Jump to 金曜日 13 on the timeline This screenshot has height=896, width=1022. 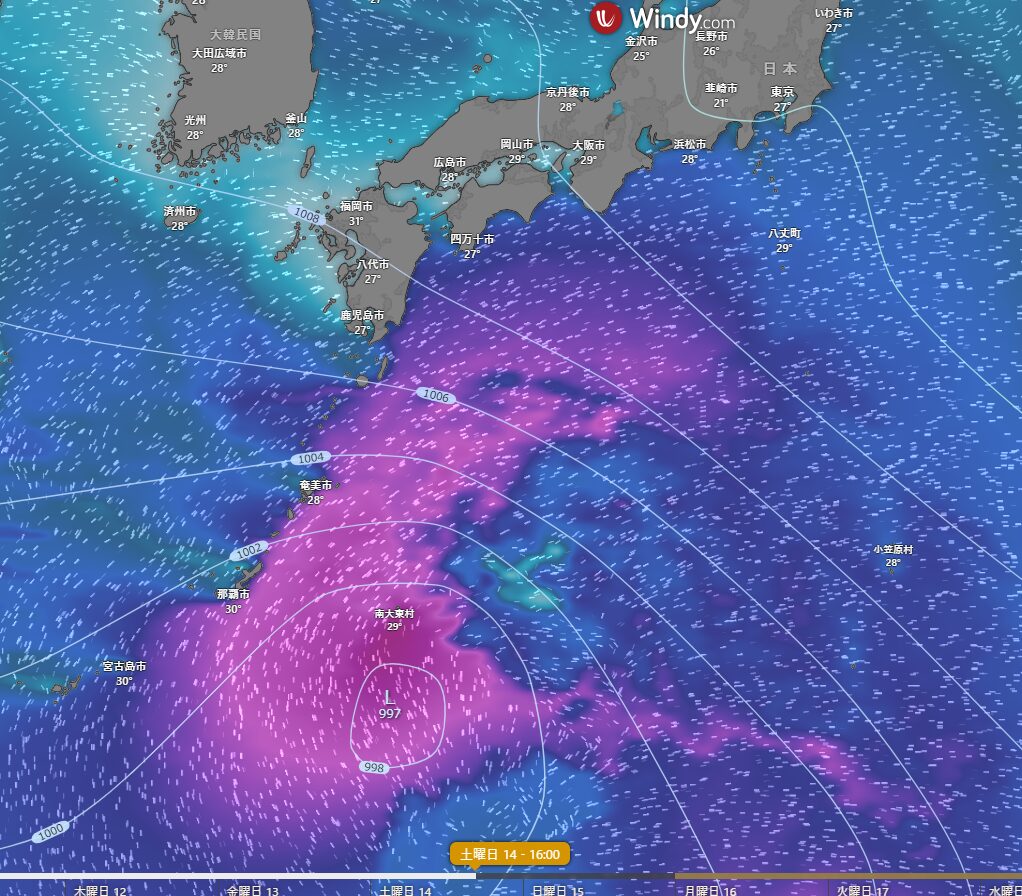pos(252,890)
